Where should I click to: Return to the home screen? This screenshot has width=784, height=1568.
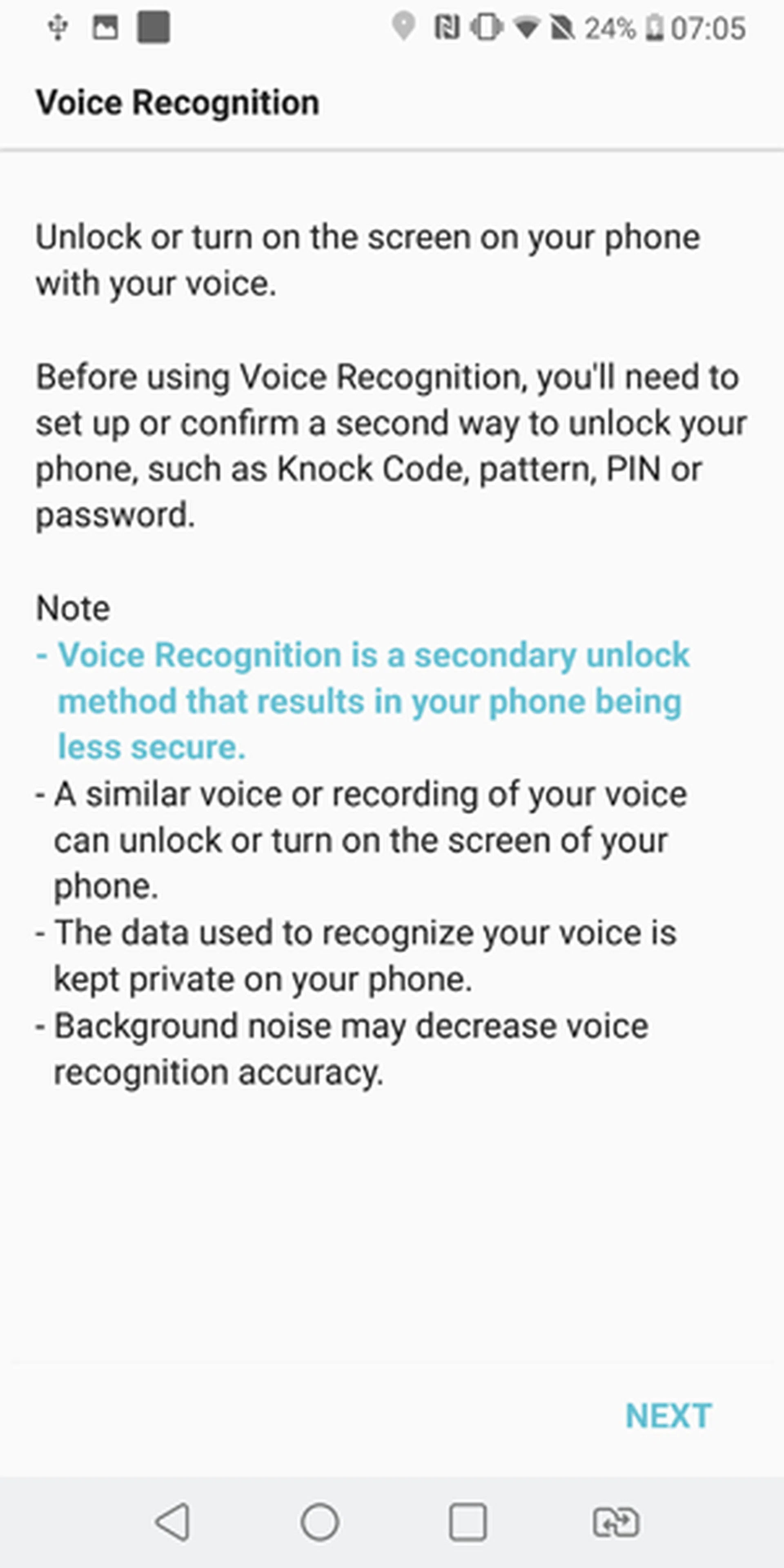pyautogui.click(x=320, y=1522)
